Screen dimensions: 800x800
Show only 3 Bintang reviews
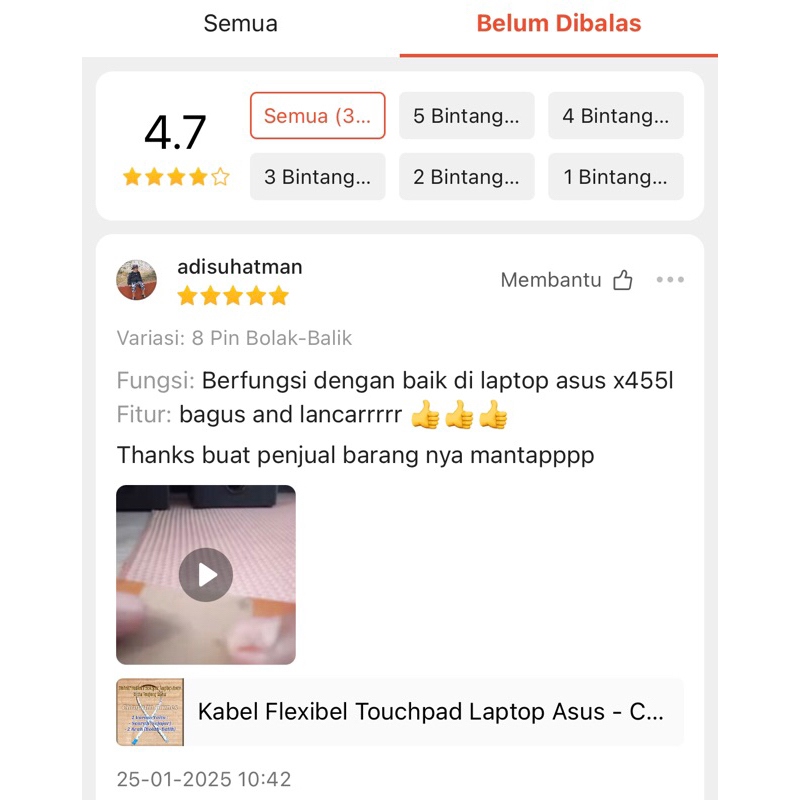[x=317, y=177]
